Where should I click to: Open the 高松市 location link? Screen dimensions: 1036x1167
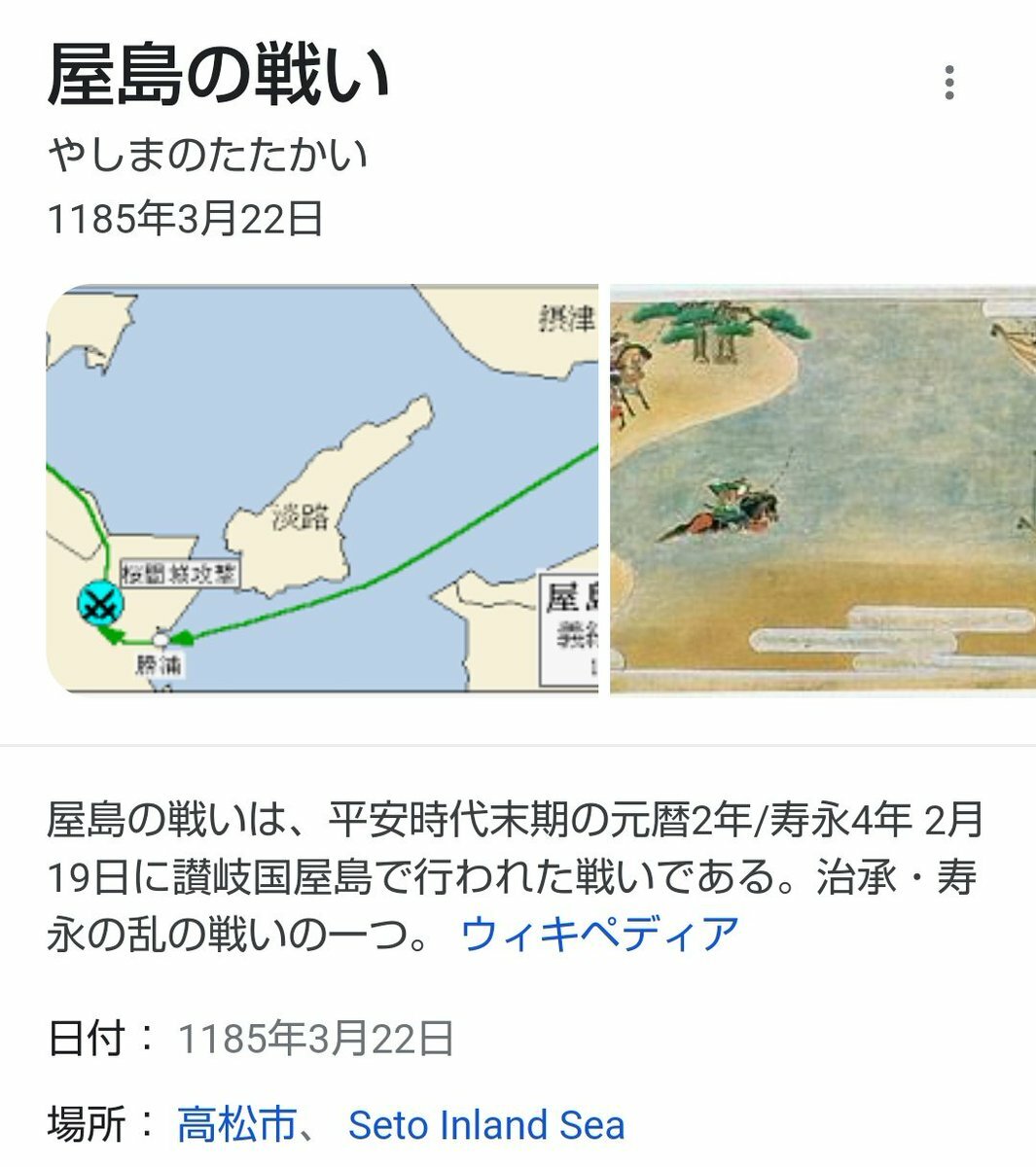[x=236, y=1125]
